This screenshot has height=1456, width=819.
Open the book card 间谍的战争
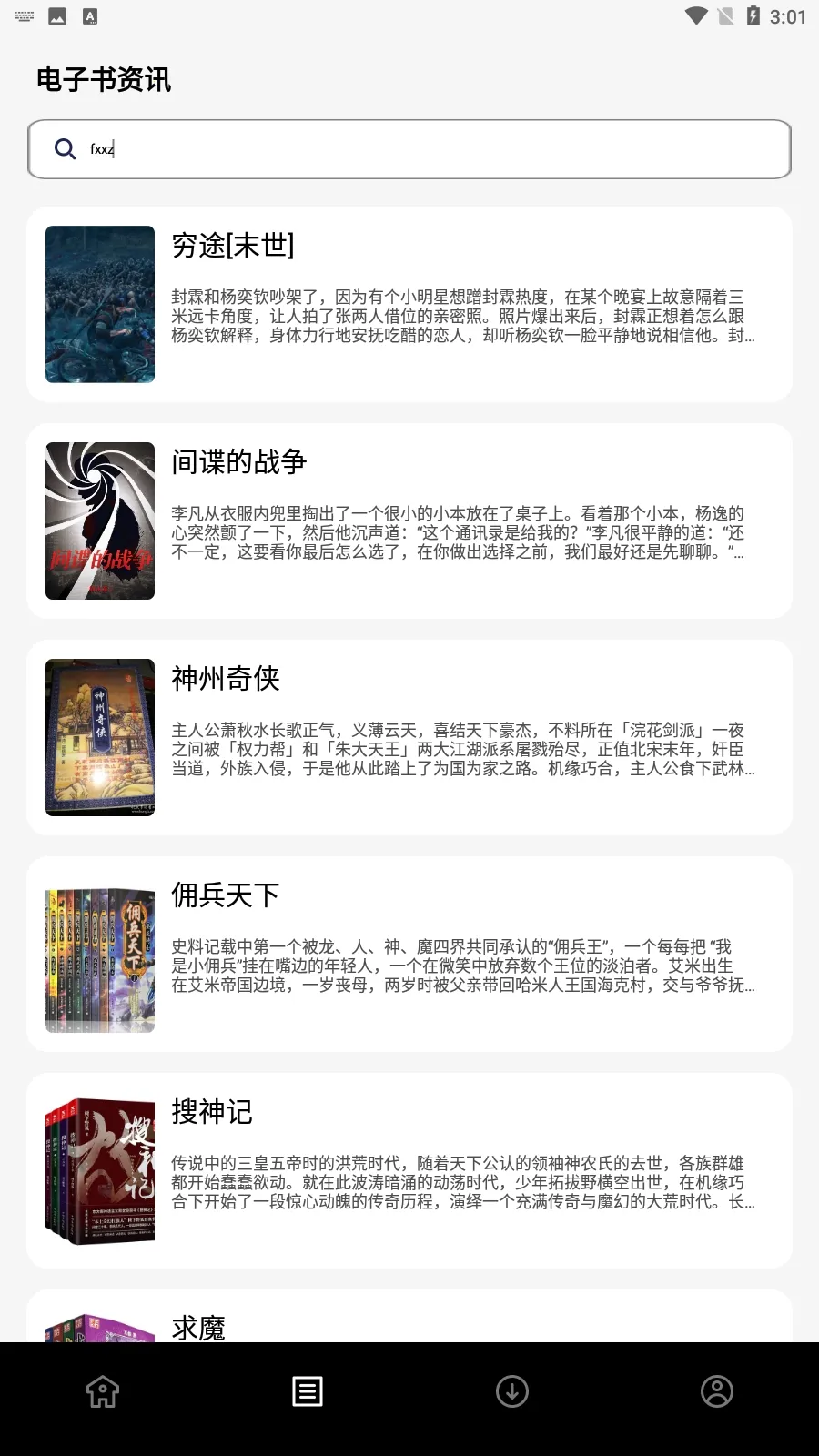pyautogui.click(x=409, y=521)
